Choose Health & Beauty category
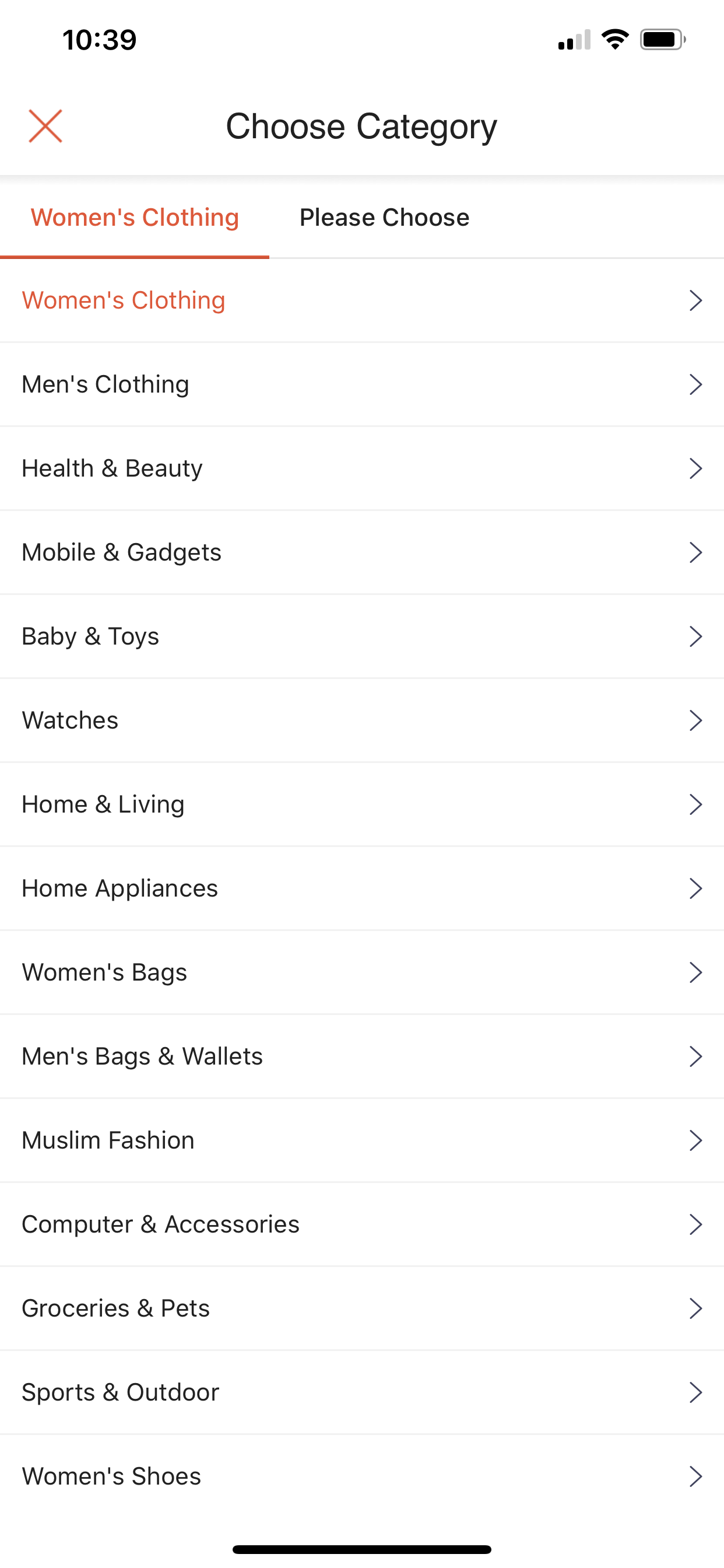Image resolution: width=724 pixels, height=1568 pixels. pyautogui.click(x=361, y=468)
